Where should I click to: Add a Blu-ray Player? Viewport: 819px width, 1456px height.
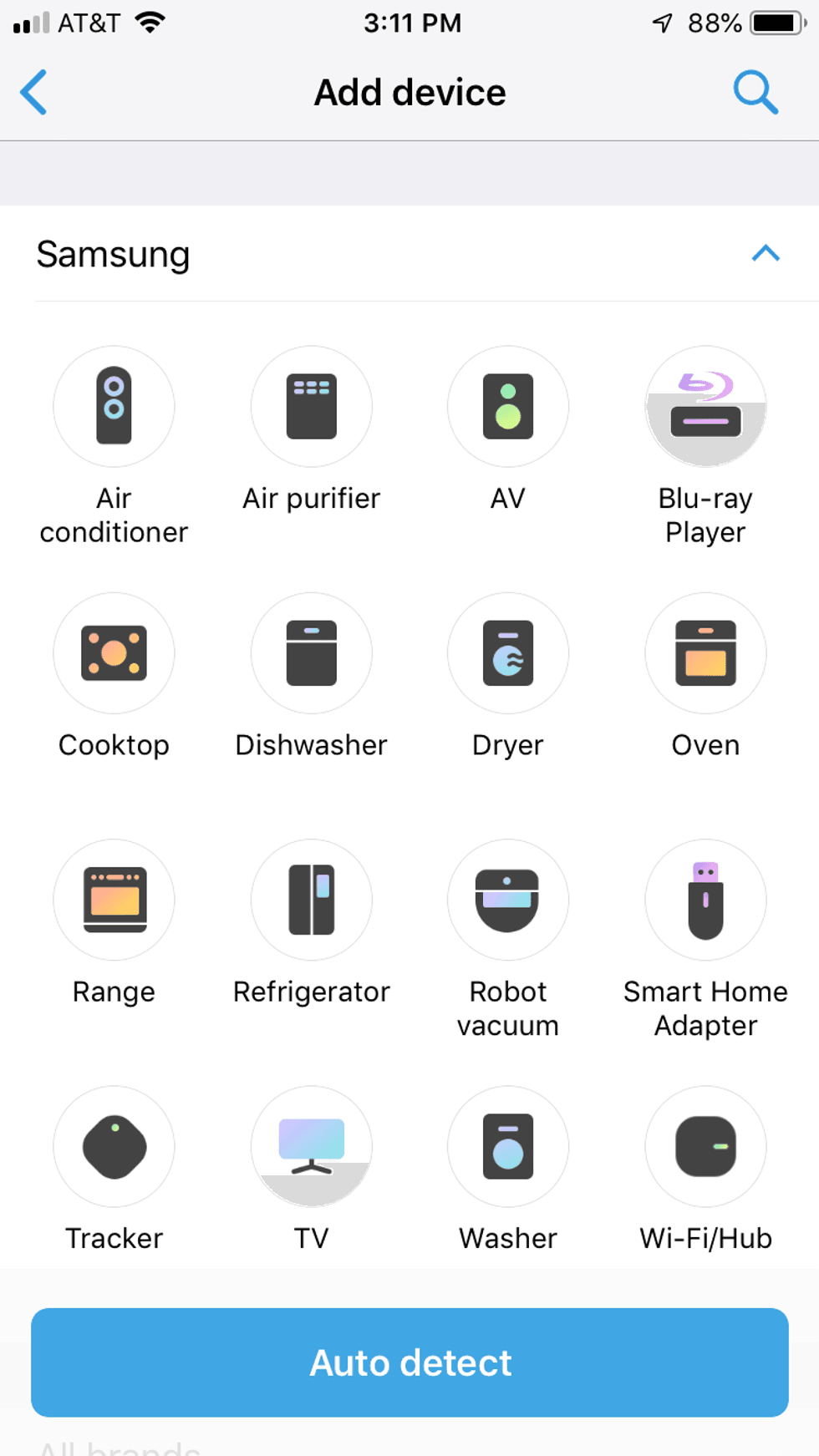point(705,407)
